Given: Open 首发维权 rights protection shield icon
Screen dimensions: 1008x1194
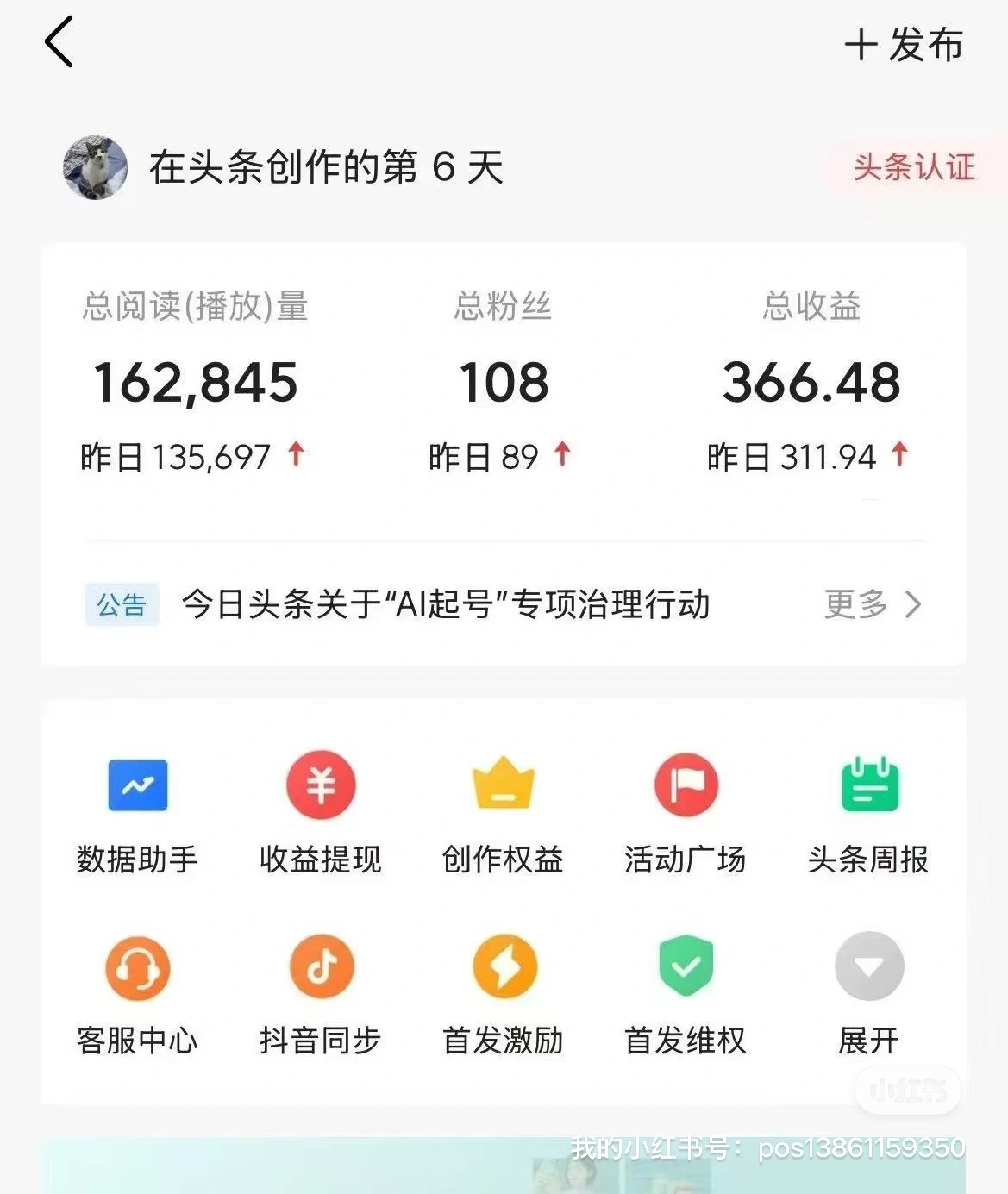Looking at the screenshot, I should [x=686, y=967].
